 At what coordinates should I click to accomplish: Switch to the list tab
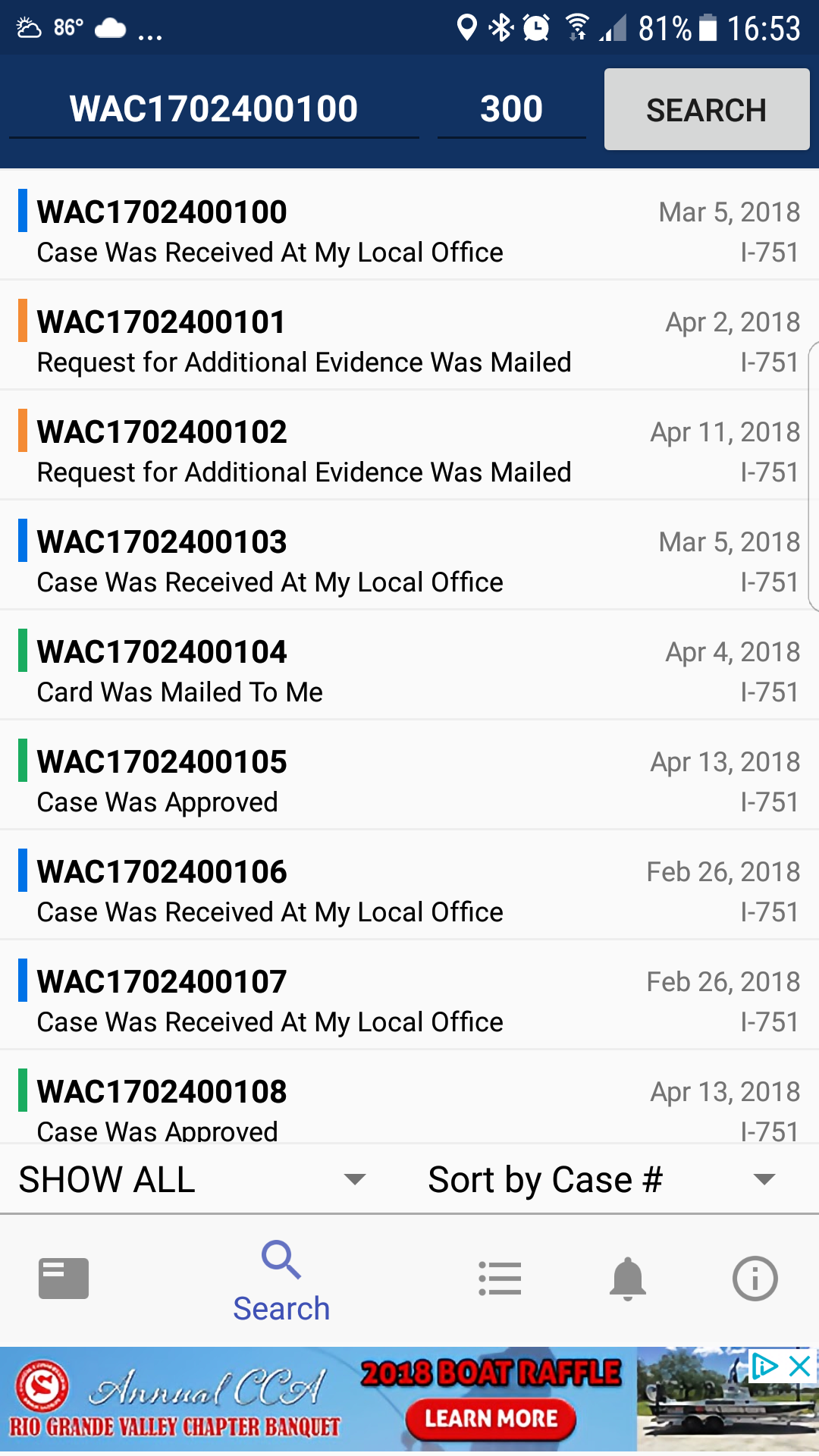coord(500,1279)
